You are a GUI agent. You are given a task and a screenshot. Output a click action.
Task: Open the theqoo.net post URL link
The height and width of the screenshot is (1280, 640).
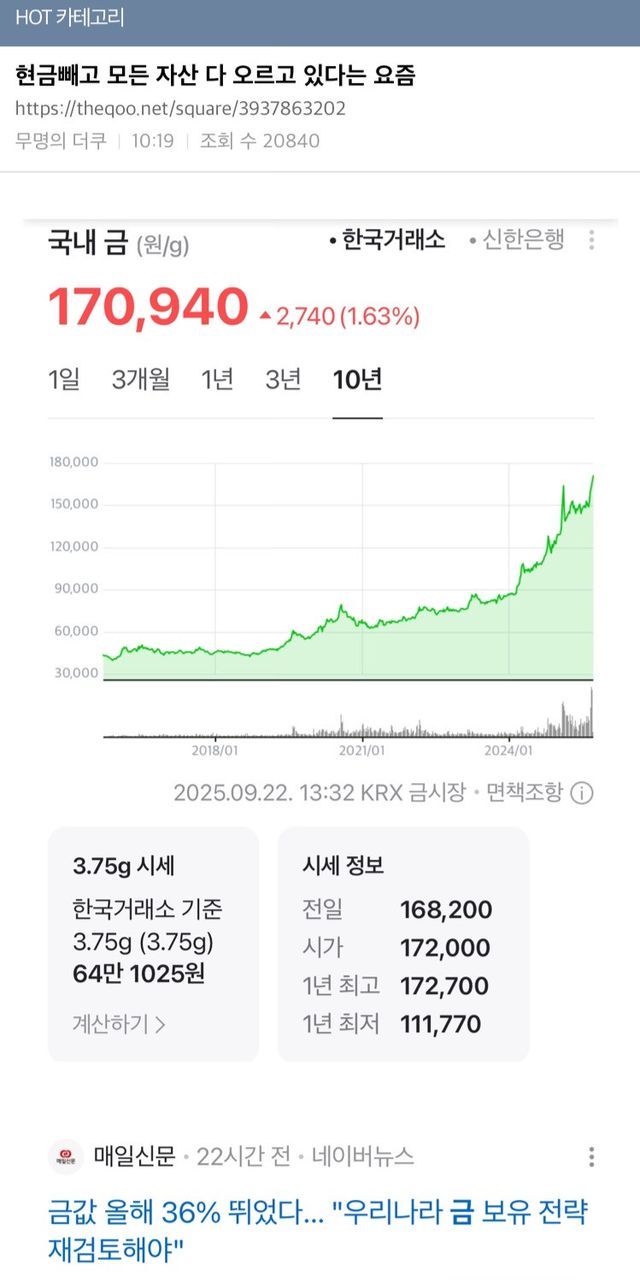pos(180,109)
